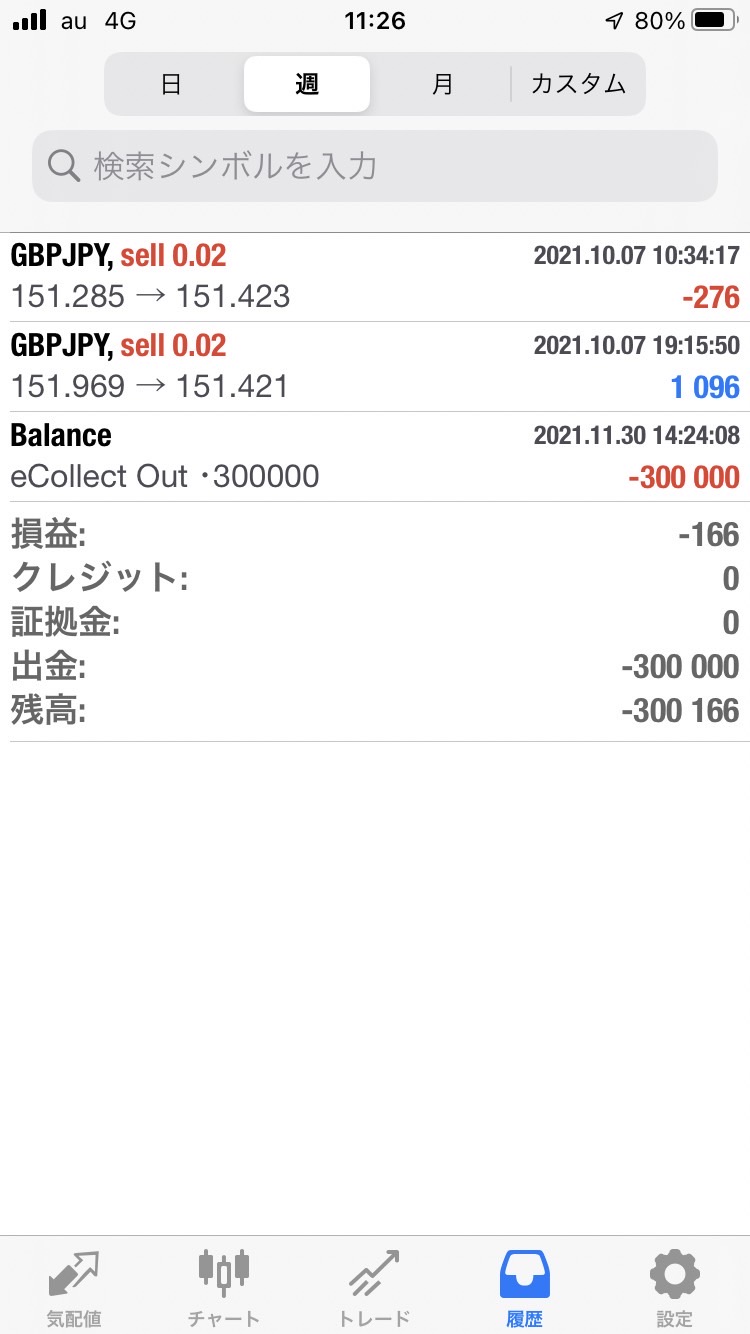750x1334 pixels.
Task: Open the 設定 settings tab
Action: pos(674,1287)
